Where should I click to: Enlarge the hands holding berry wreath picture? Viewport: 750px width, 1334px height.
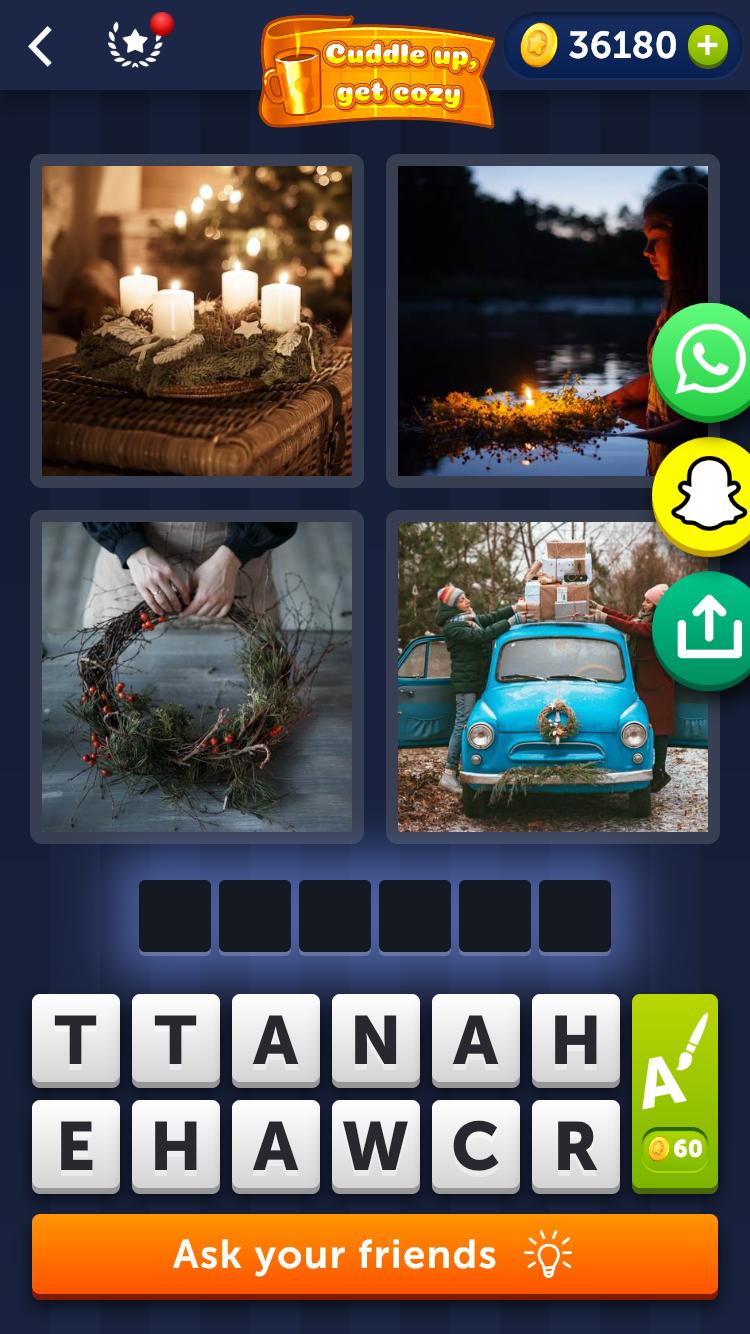coord(197,677)
